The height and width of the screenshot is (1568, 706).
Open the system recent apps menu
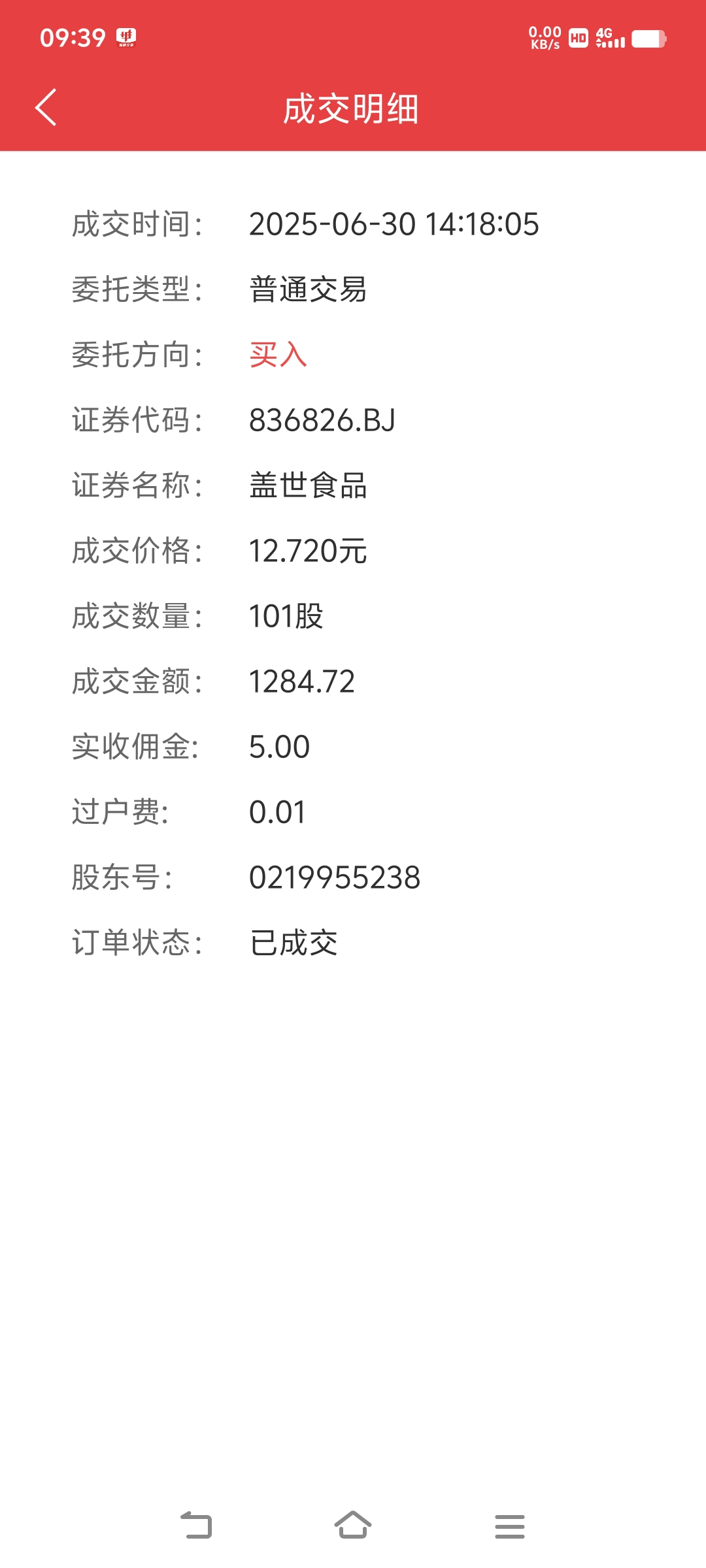tap(510, 1526)
